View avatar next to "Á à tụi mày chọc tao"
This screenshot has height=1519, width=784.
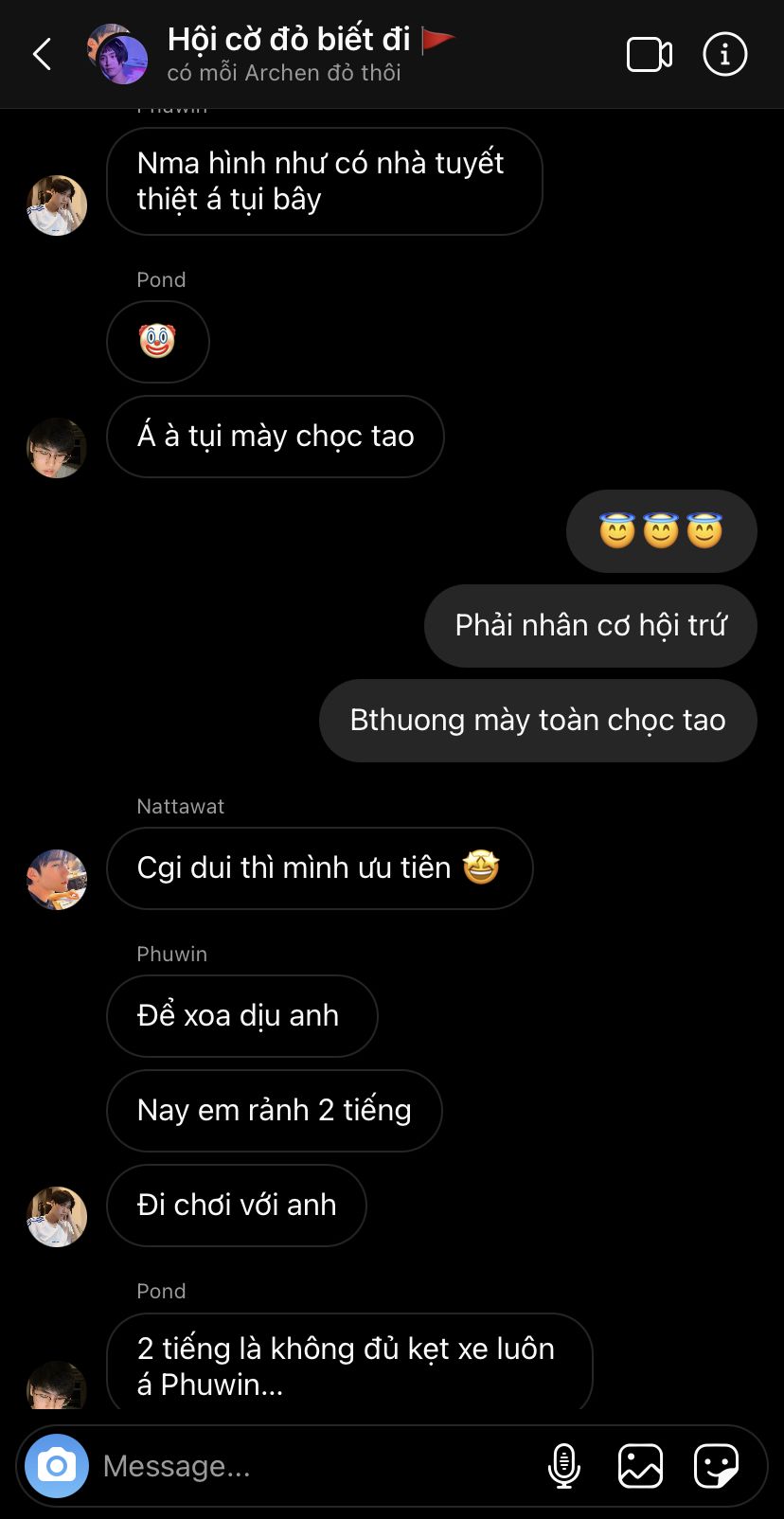[x=57, y=448]
